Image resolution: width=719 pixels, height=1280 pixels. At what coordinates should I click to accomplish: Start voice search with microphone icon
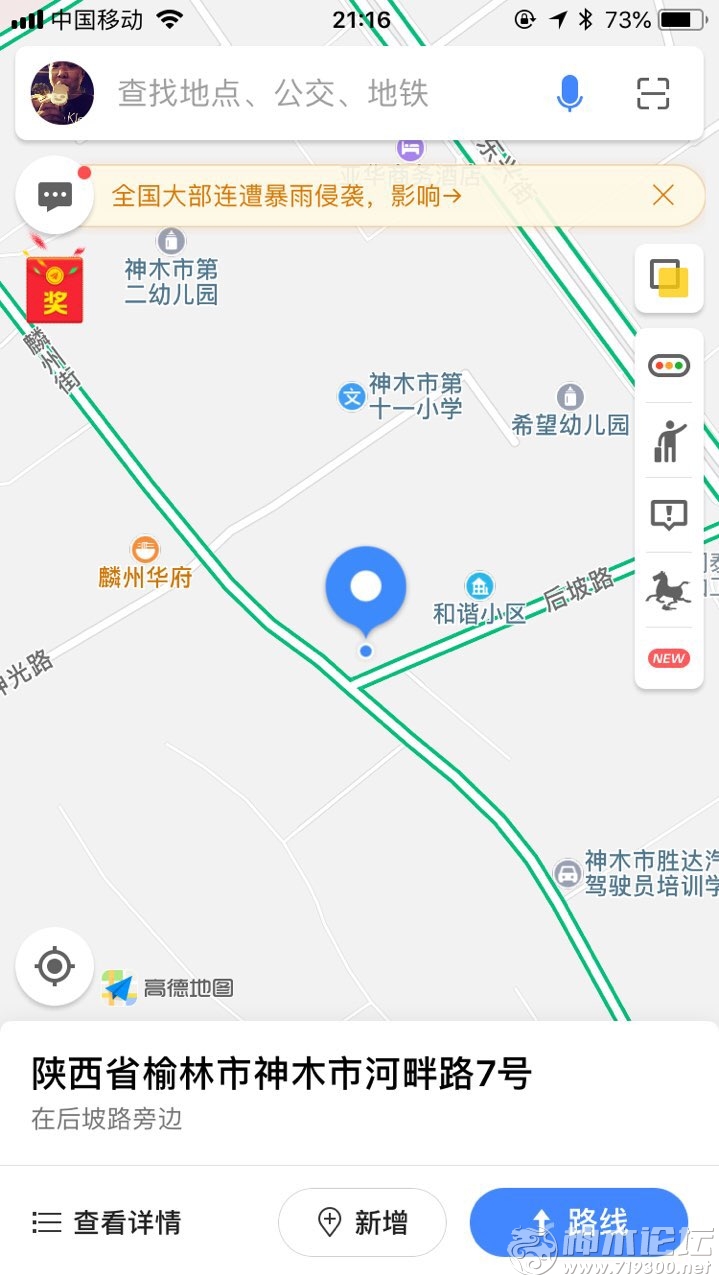[x=569, y=94]
